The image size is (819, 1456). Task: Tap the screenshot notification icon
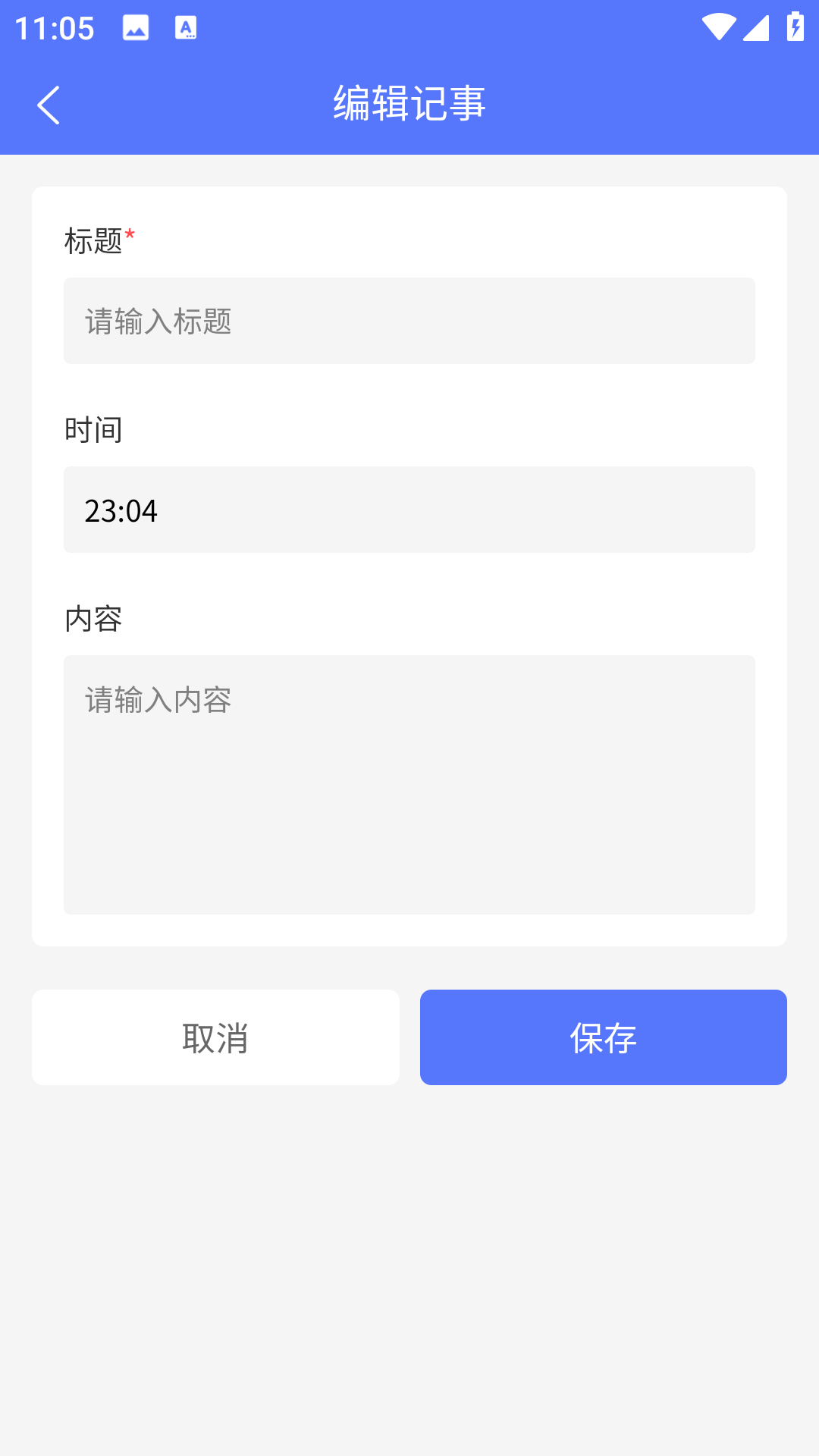(x=135, y=27)
